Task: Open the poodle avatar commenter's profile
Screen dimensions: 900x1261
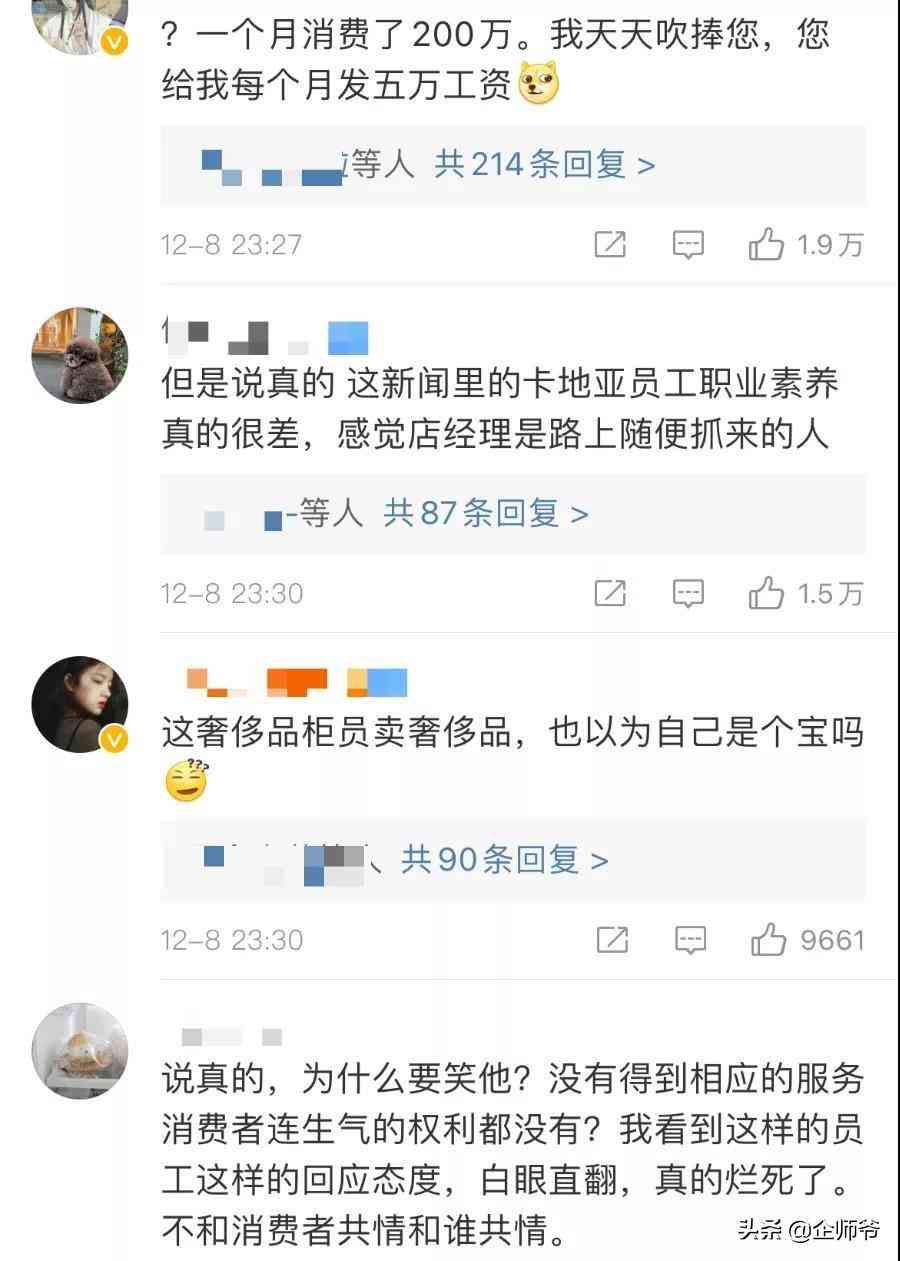Action: click(80, 356)
